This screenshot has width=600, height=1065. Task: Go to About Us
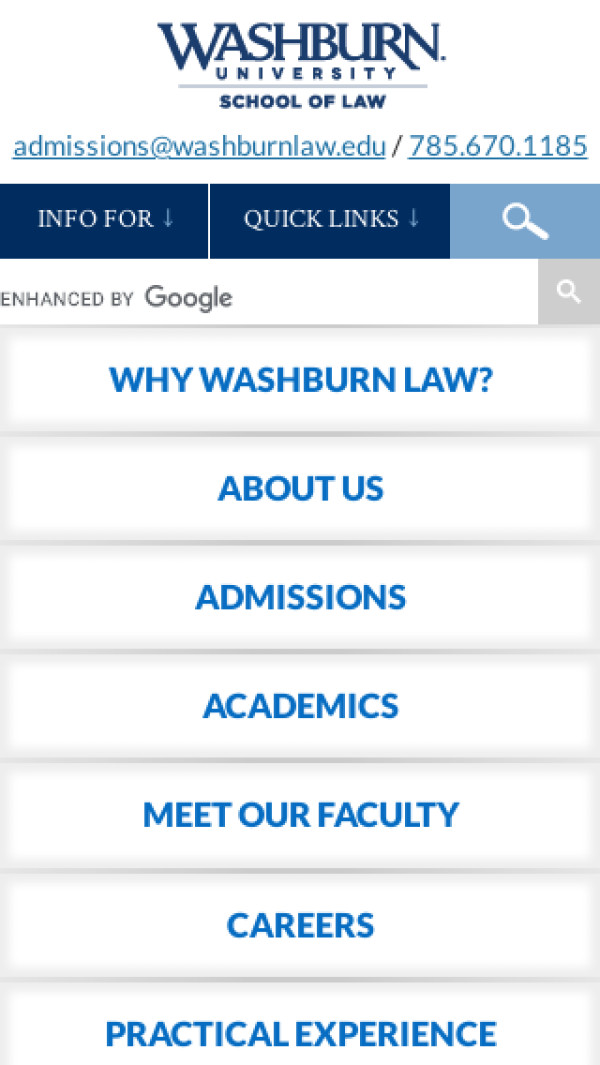[x=300, y=488]
